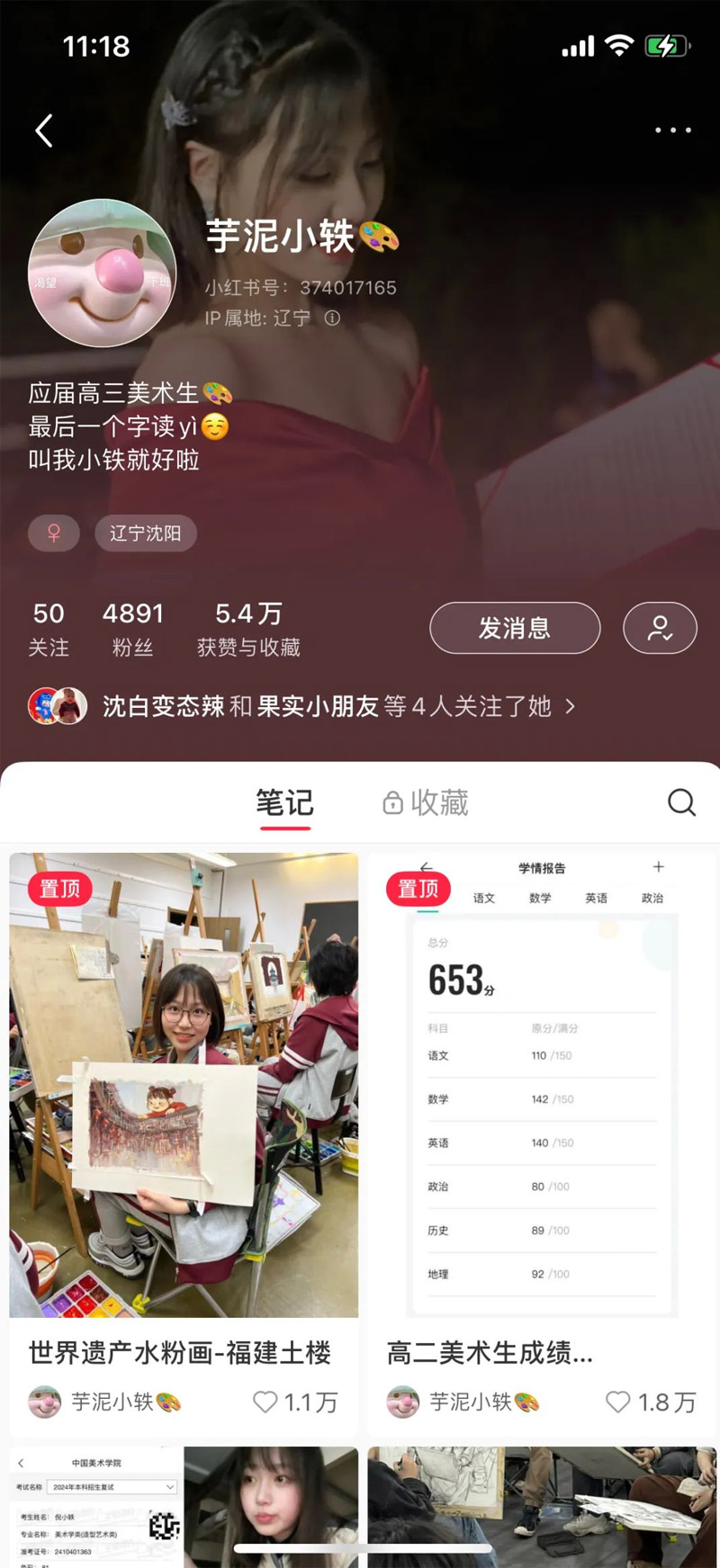Go back using the top-left arrow

click(x=44, y=131)
